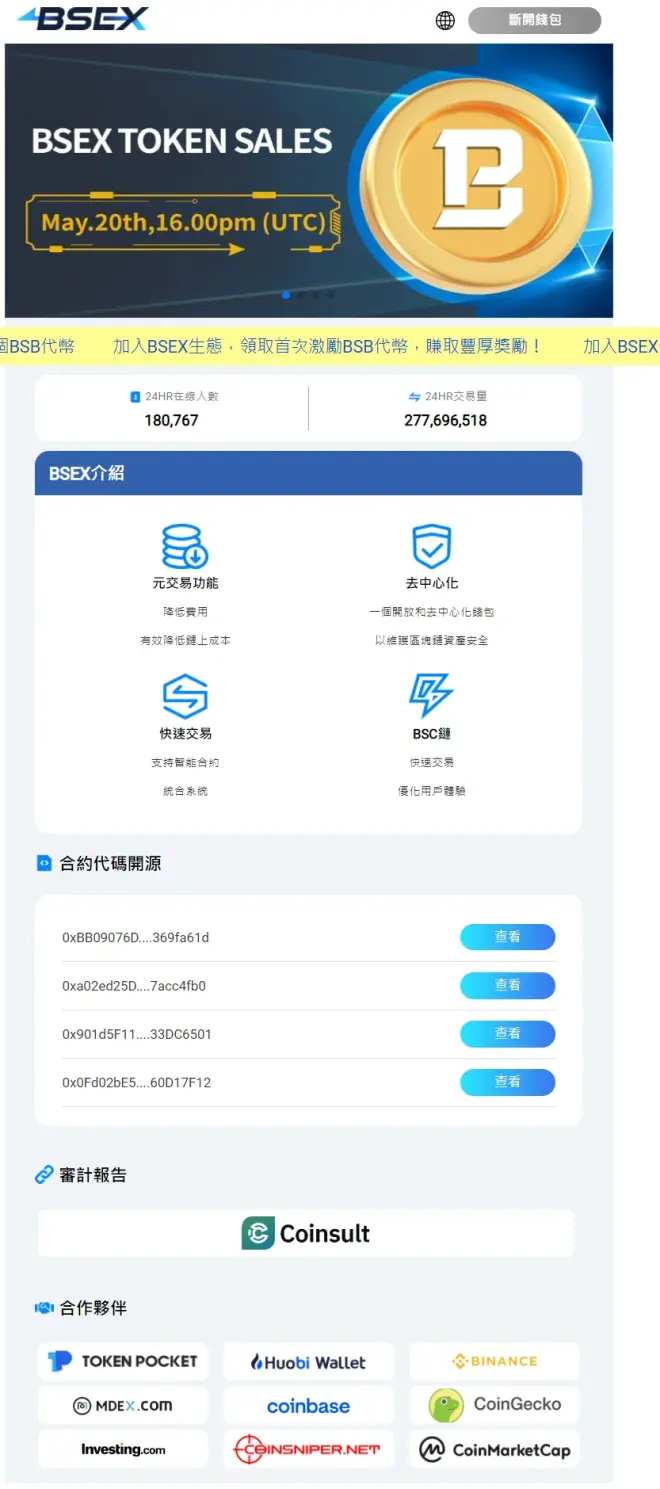Open the BSEX Token Sales banner
The width and height of the screenshot is (660, 1489).
(308, 180)
